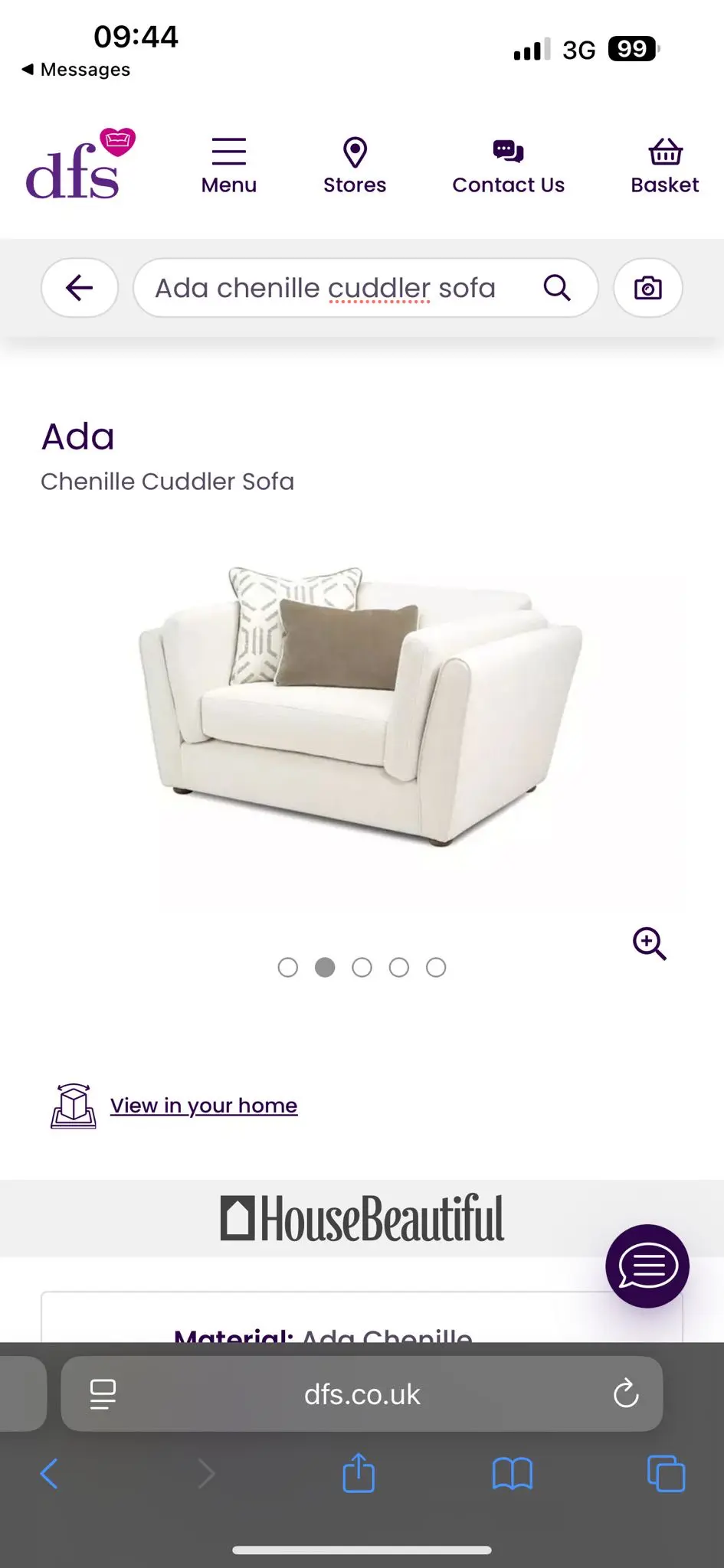
Task: Open Contact Us
Action: coord(508,165)
